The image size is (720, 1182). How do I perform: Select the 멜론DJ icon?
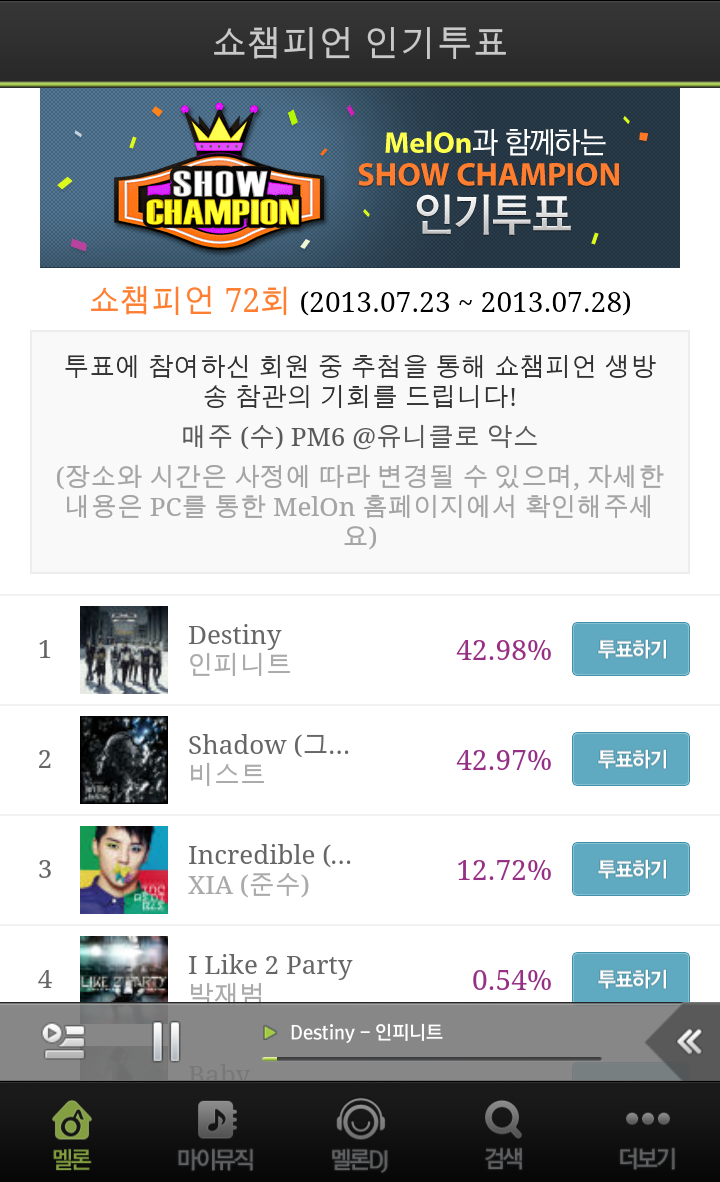tap(359, 1120)
